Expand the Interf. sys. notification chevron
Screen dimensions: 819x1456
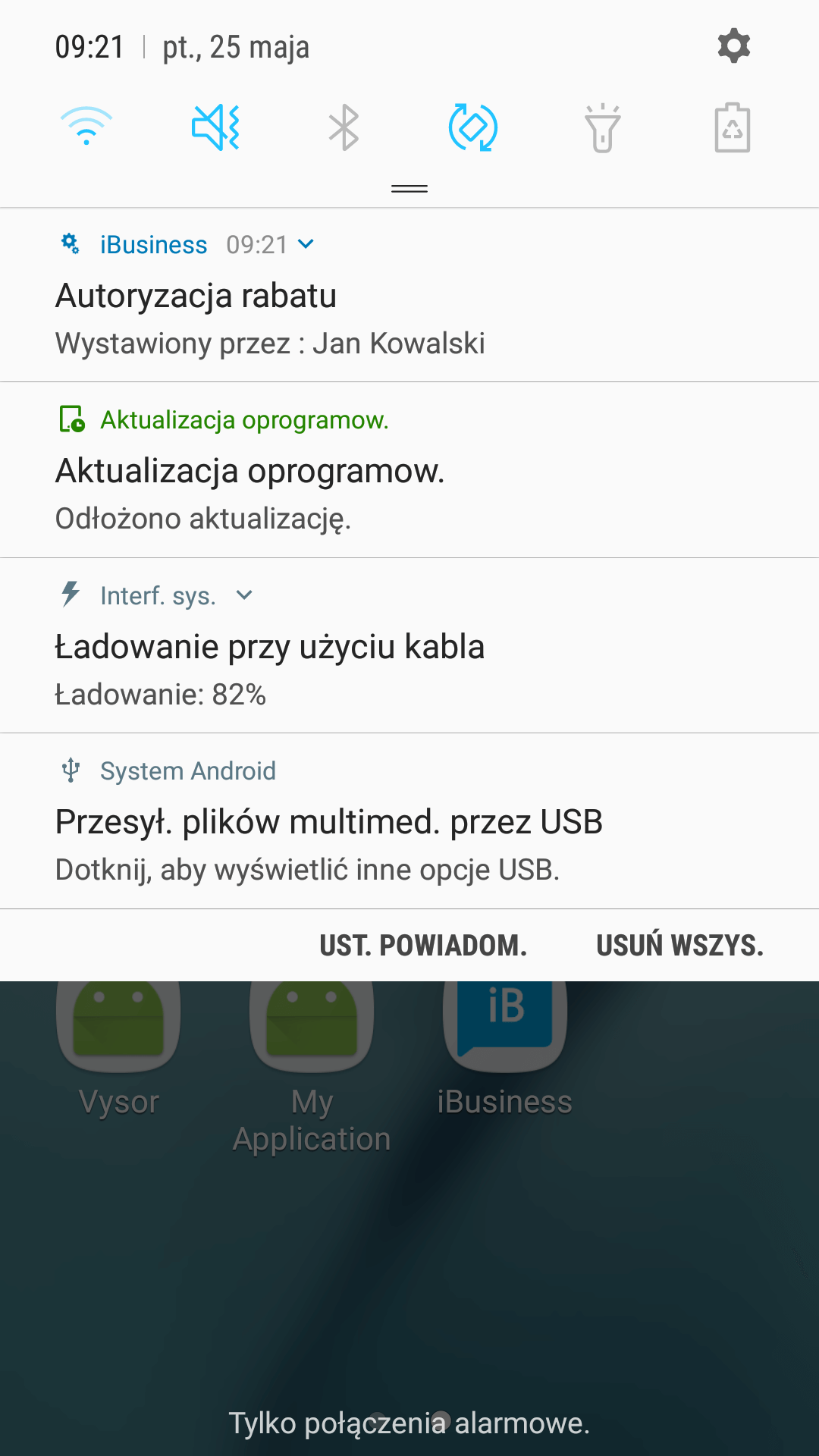pos(244,595)
